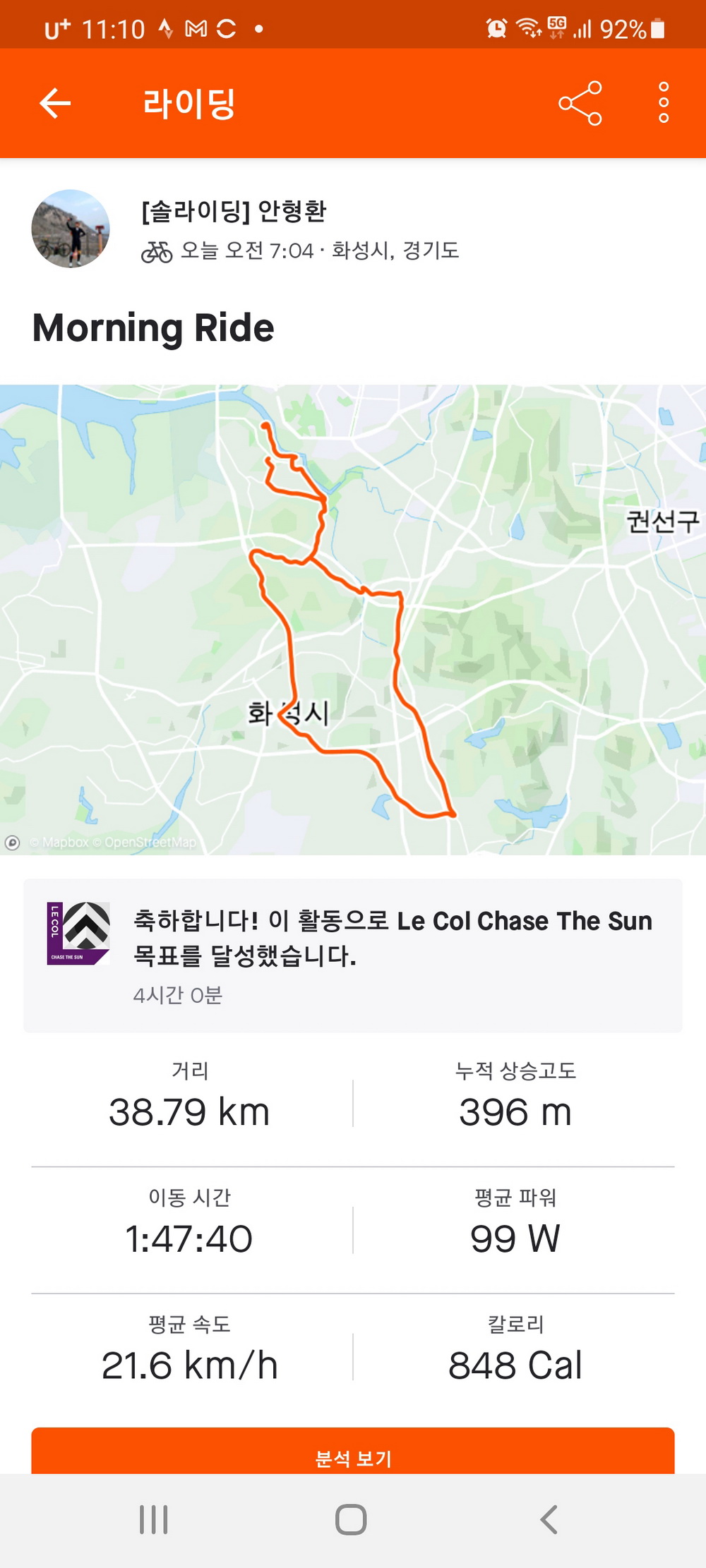This screenshot has height=1568, width=706.
Task: Tap the 분석 보기 button
Action: pyautogui.click(x=353, y=1454)
